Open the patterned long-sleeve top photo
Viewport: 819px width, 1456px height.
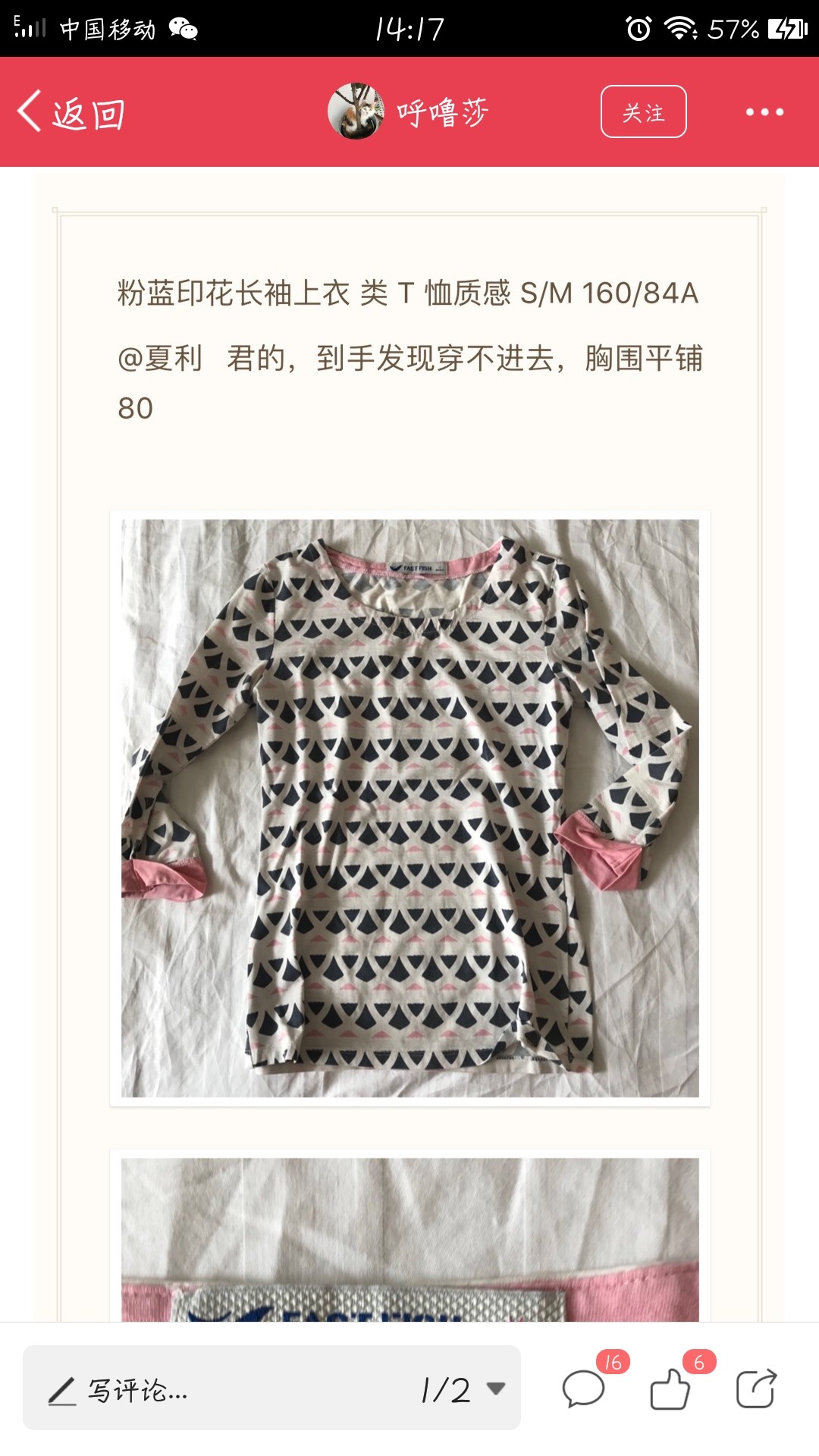click(410, 808)
